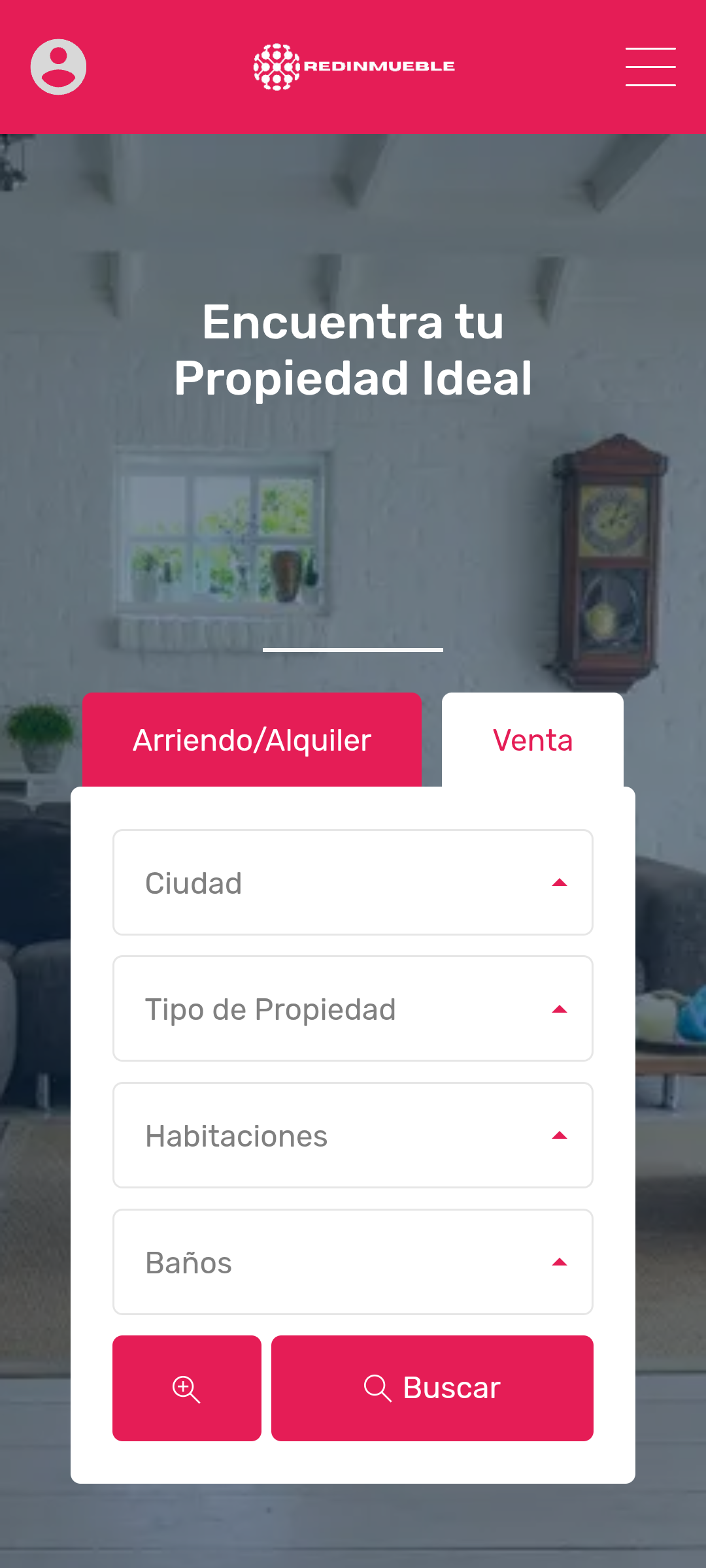Tap the Buscar button
The image size is (706, 1568).
(x=432, y=1388)
